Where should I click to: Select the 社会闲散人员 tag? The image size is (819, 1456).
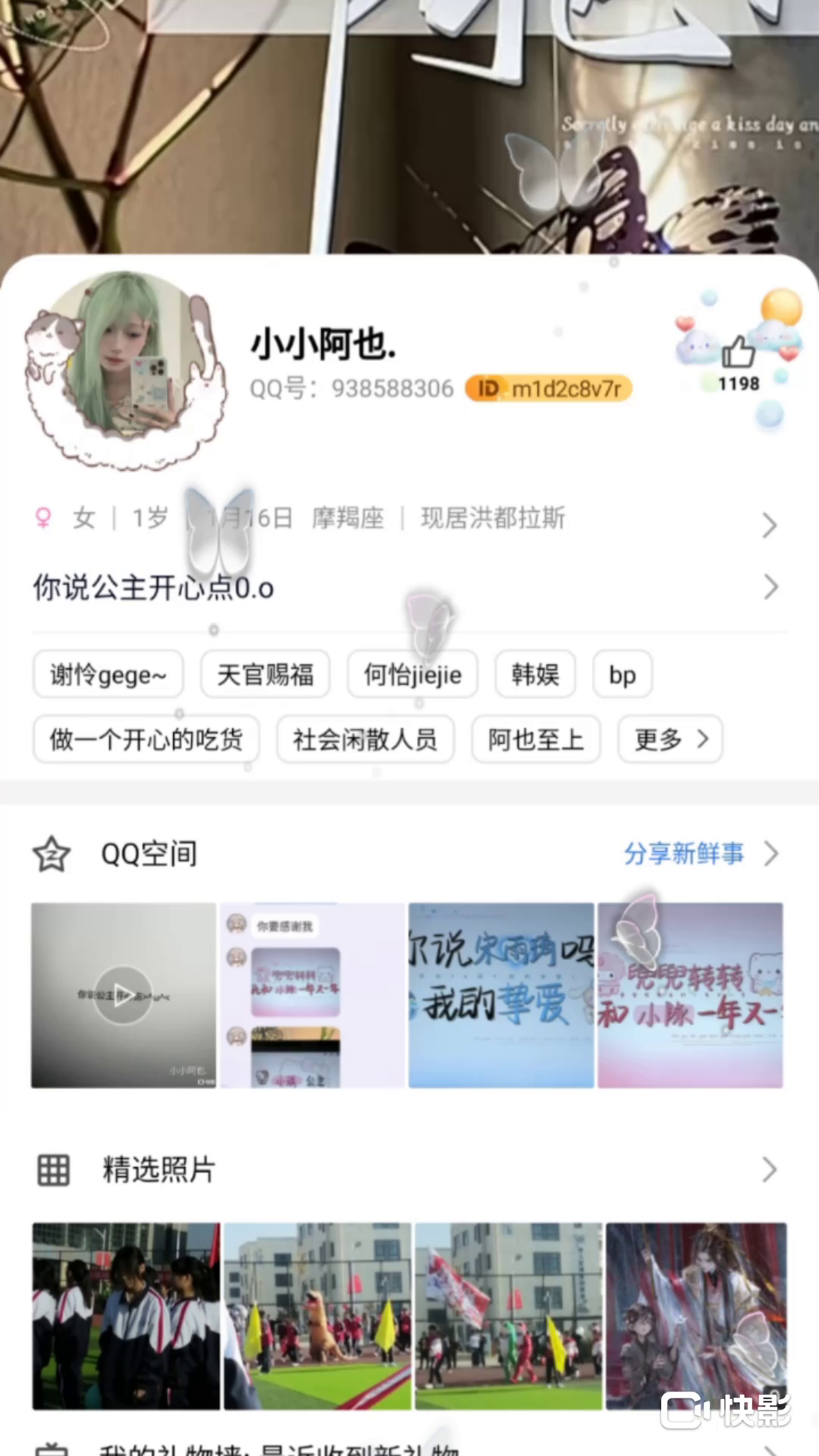[x=366, y=739]
